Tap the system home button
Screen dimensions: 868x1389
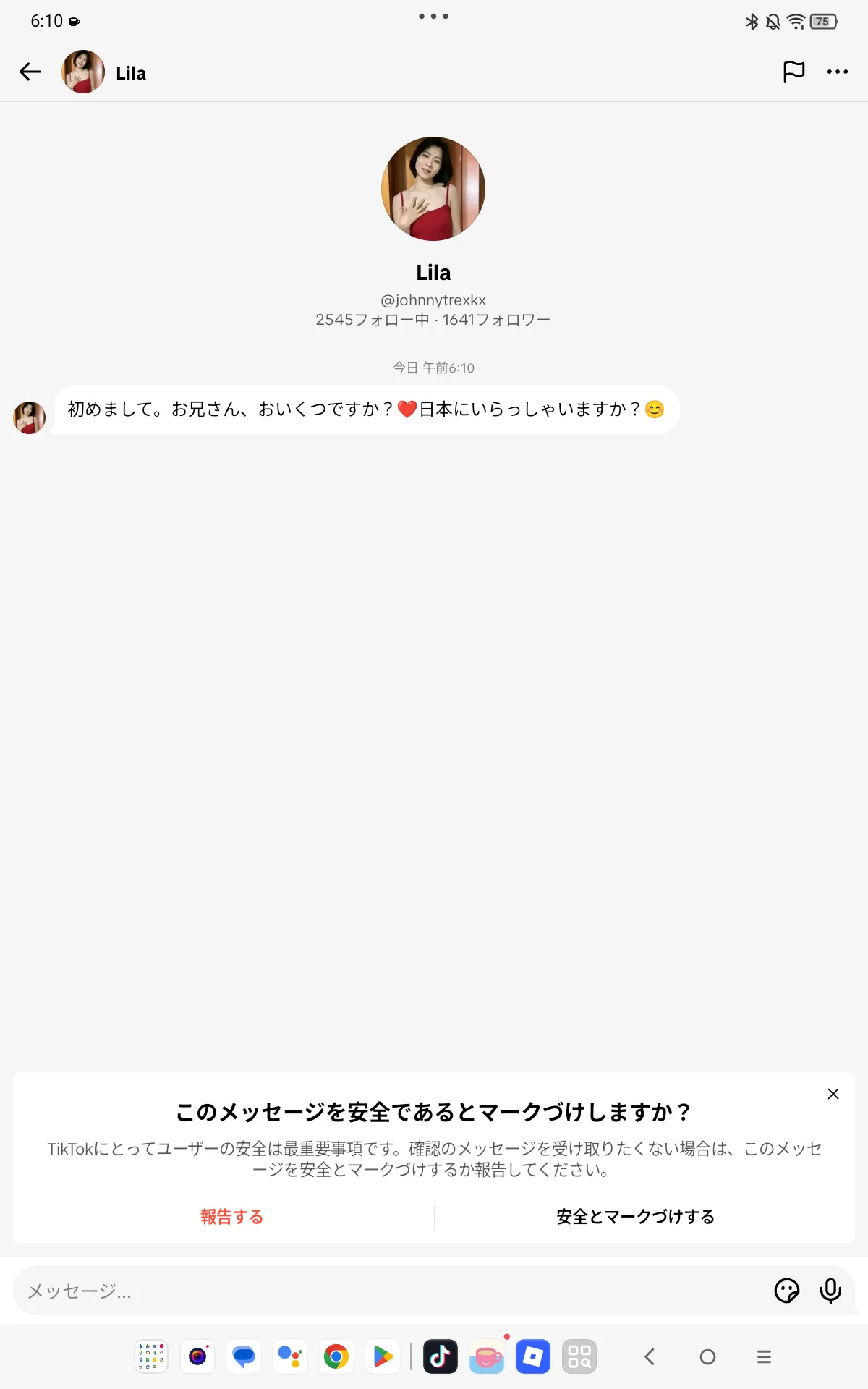707,1356
